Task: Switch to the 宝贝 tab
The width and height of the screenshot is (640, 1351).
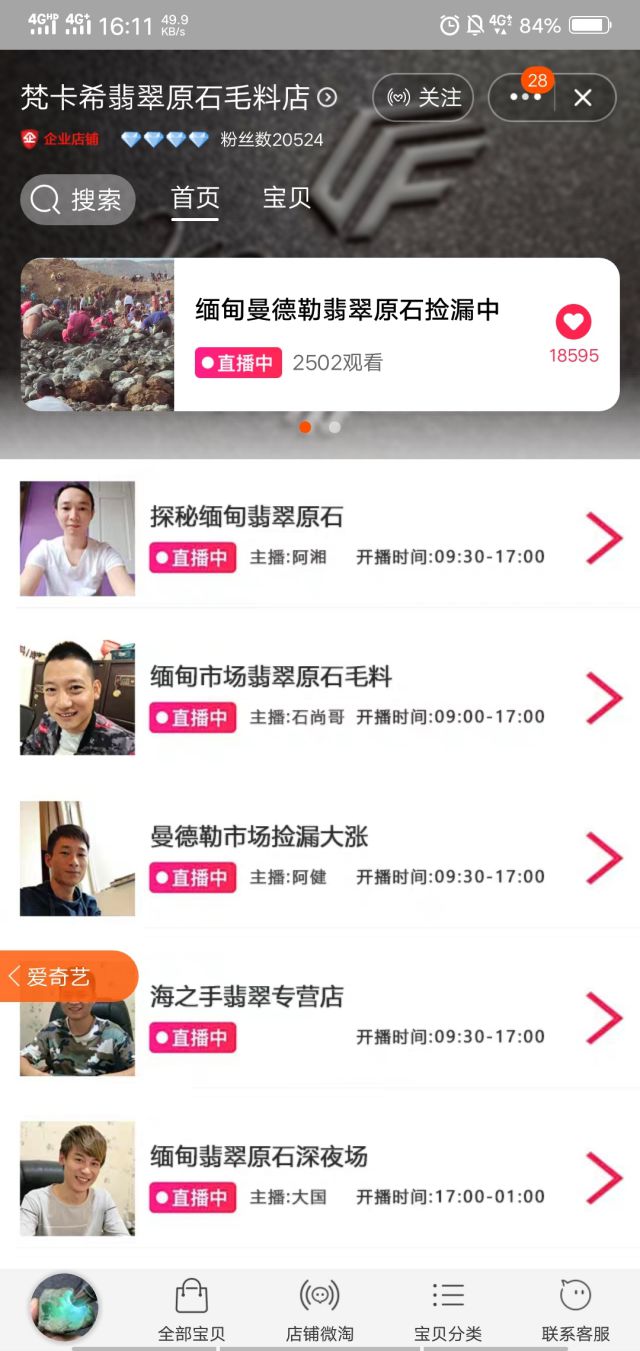Action: (x=287, y=198)
